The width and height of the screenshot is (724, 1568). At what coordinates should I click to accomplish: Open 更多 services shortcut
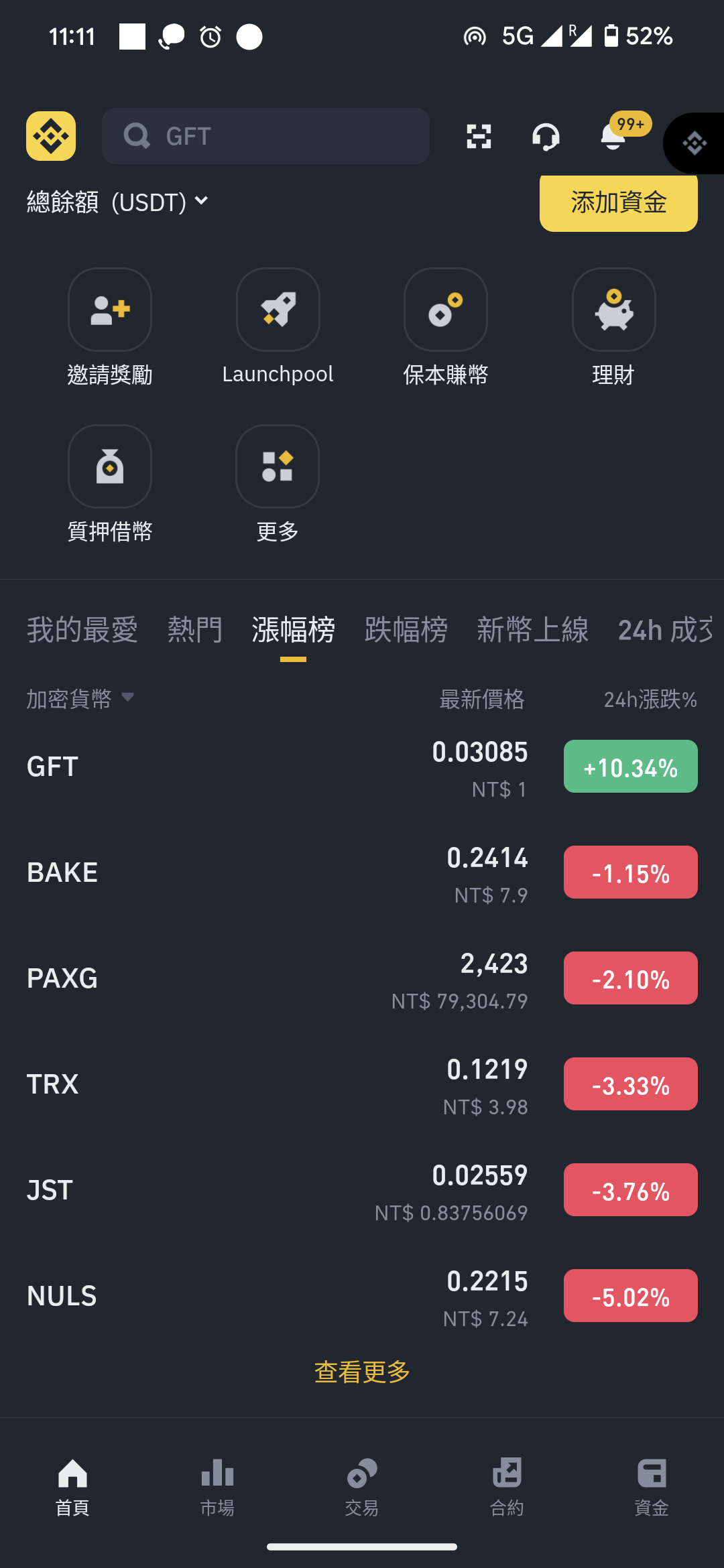278,484
